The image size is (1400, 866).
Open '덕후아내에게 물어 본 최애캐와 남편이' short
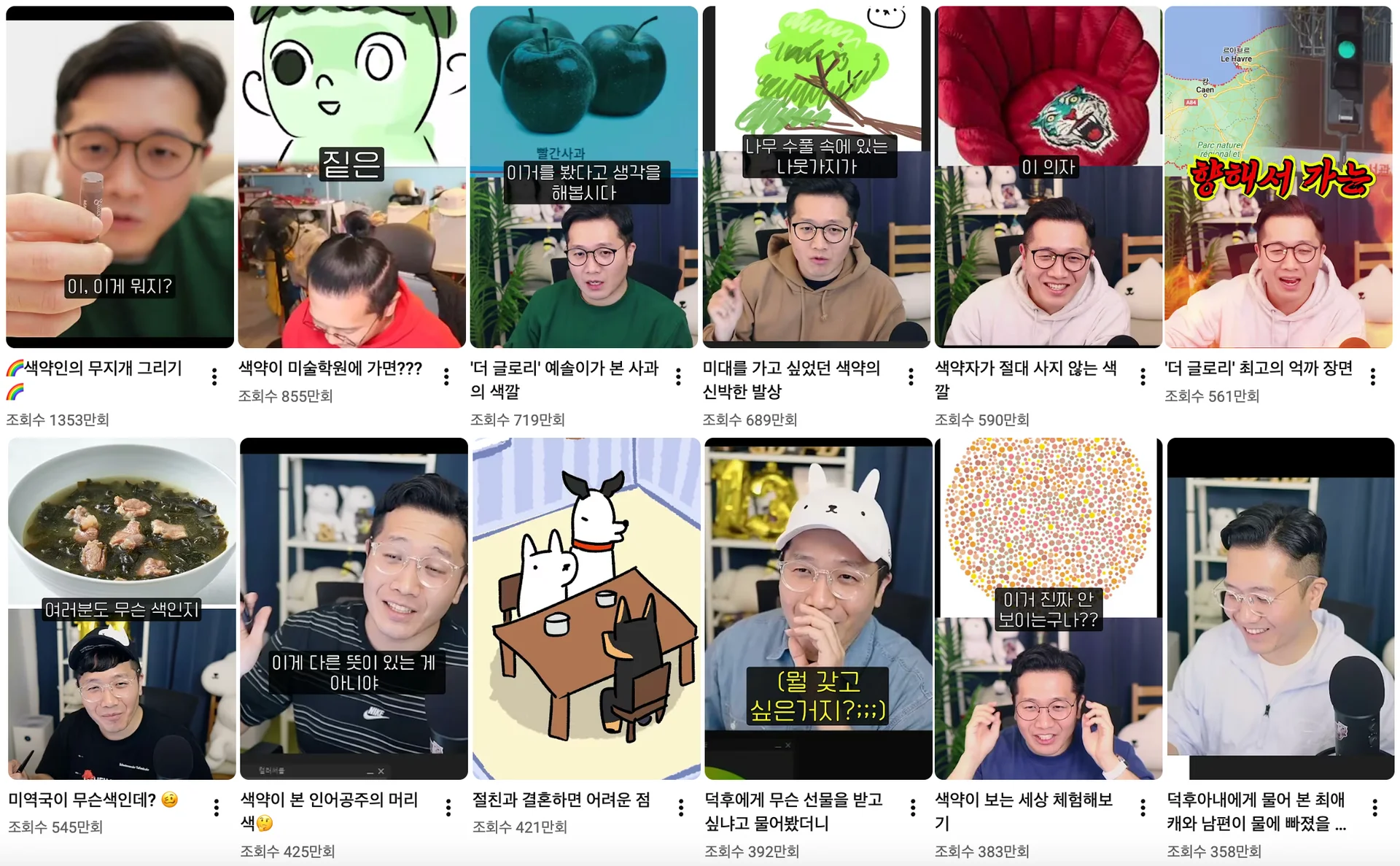[x=1280, y=608]
